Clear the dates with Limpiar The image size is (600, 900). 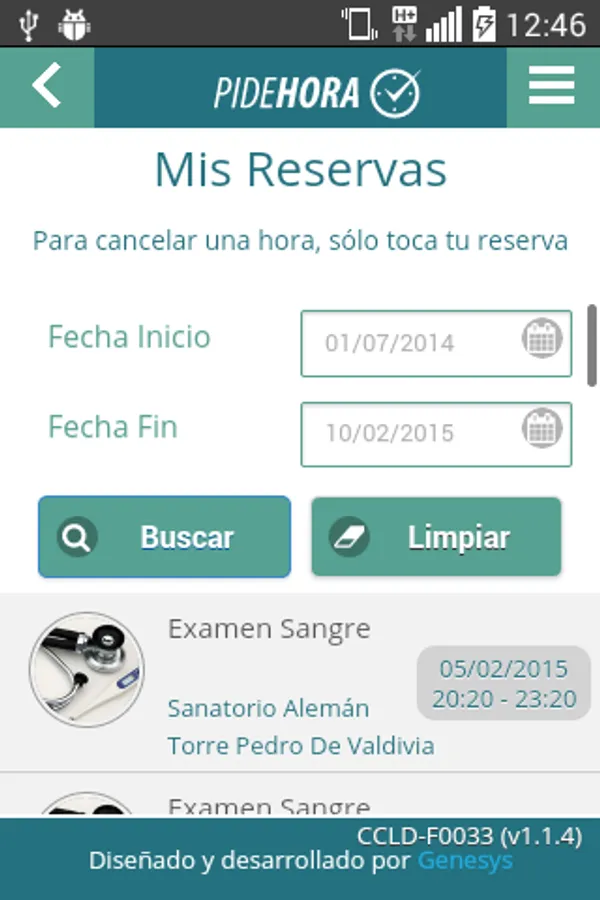436,537
